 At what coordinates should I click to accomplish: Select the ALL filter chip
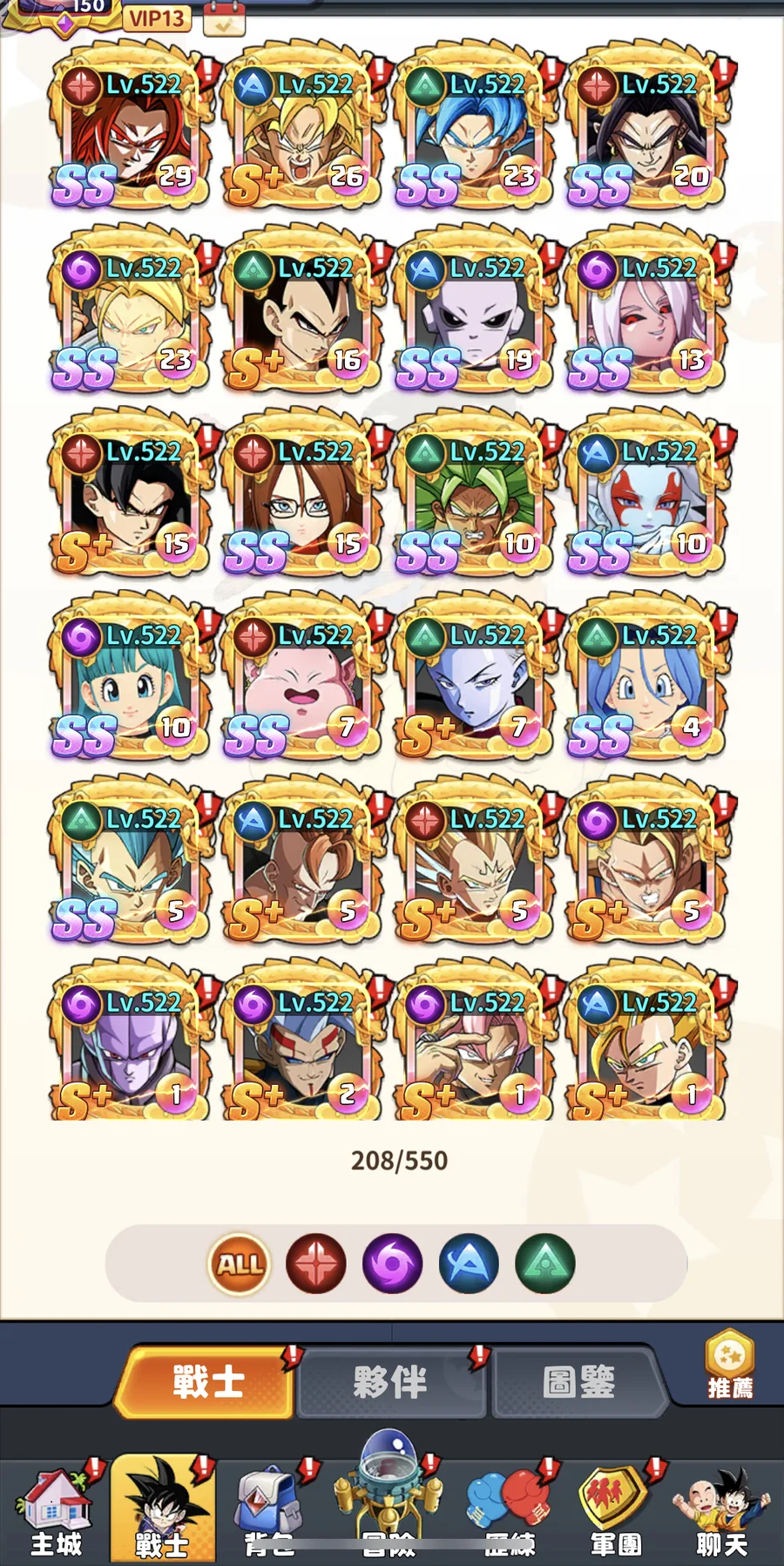[239, 1264]
